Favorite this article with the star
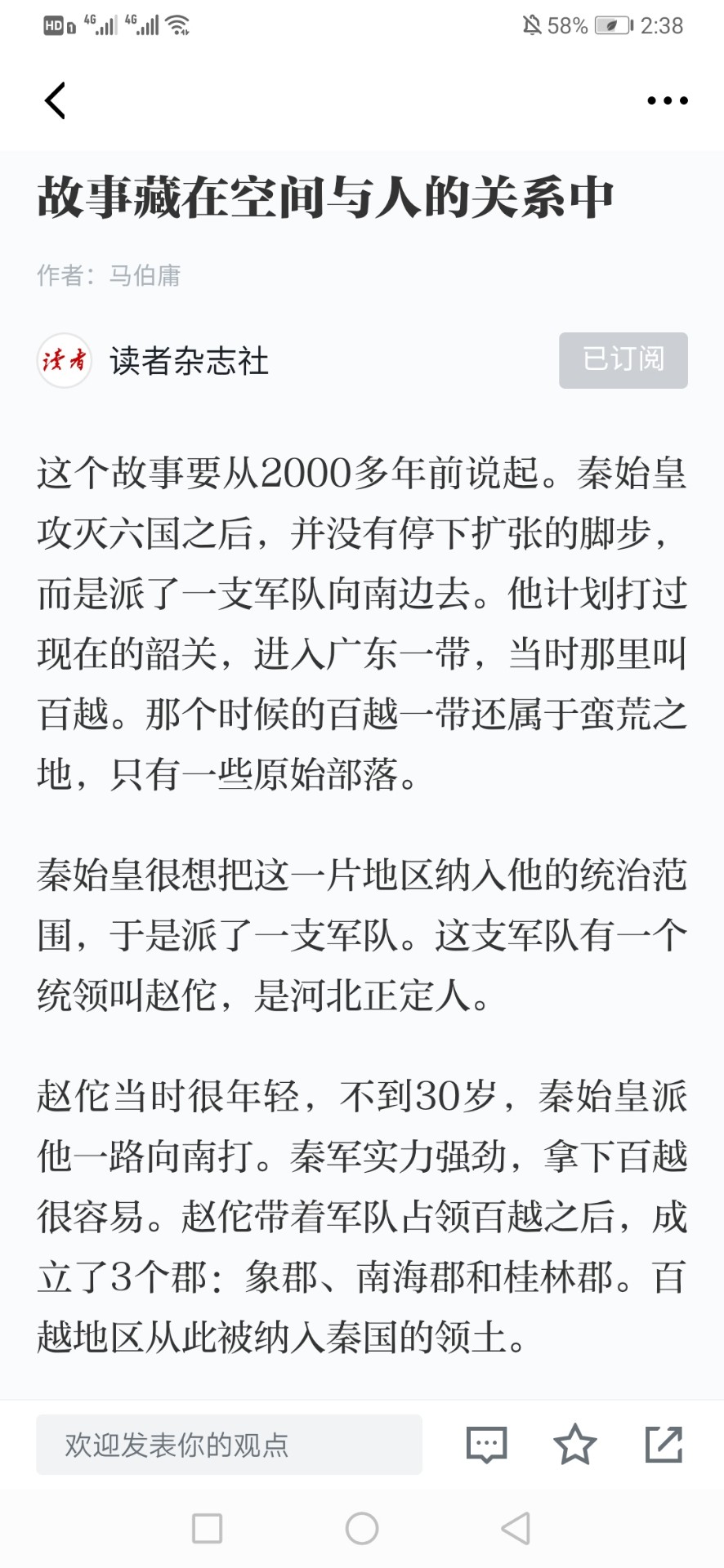Image resolution: width=724 pixels, height=1568 pixels. click(575, 1445)
